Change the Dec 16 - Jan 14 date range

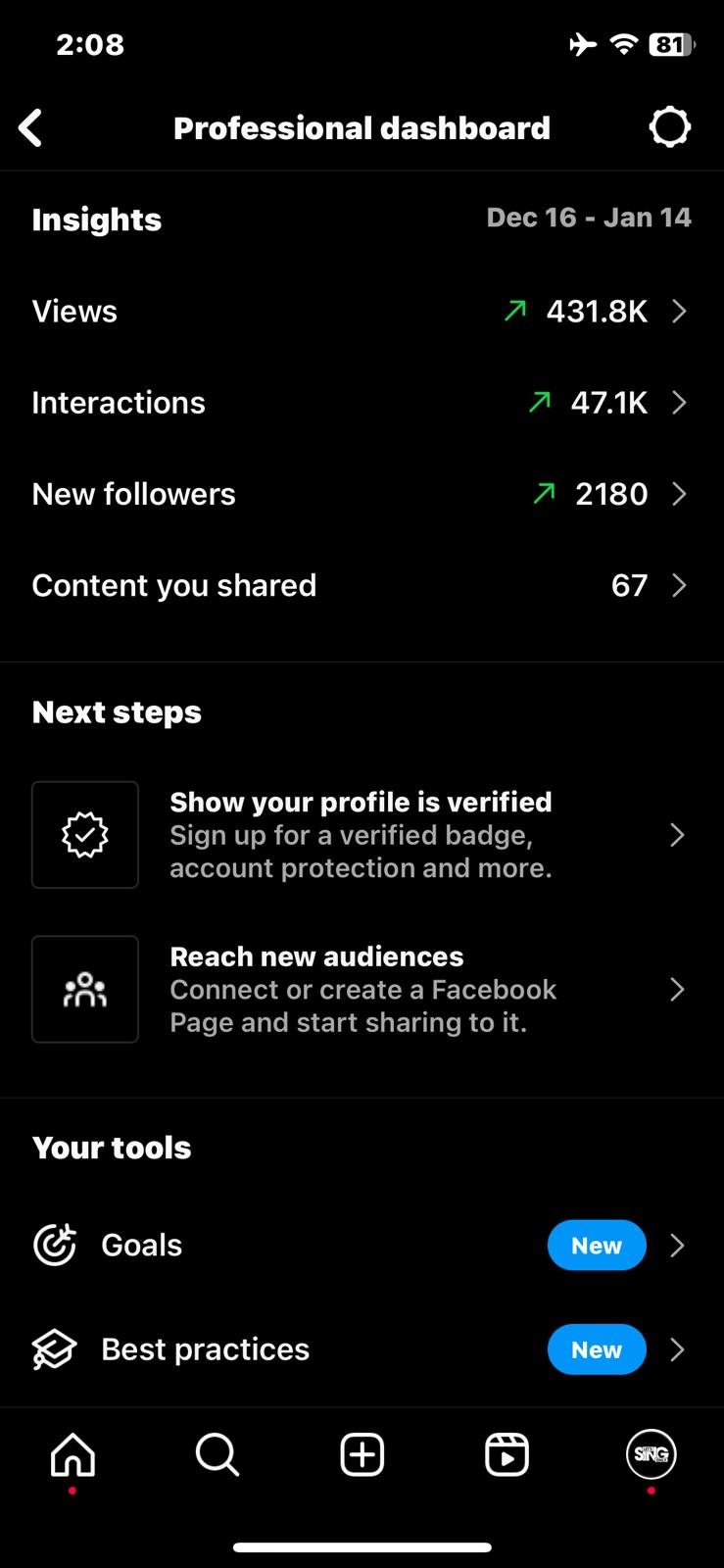[x=589, y=218]
